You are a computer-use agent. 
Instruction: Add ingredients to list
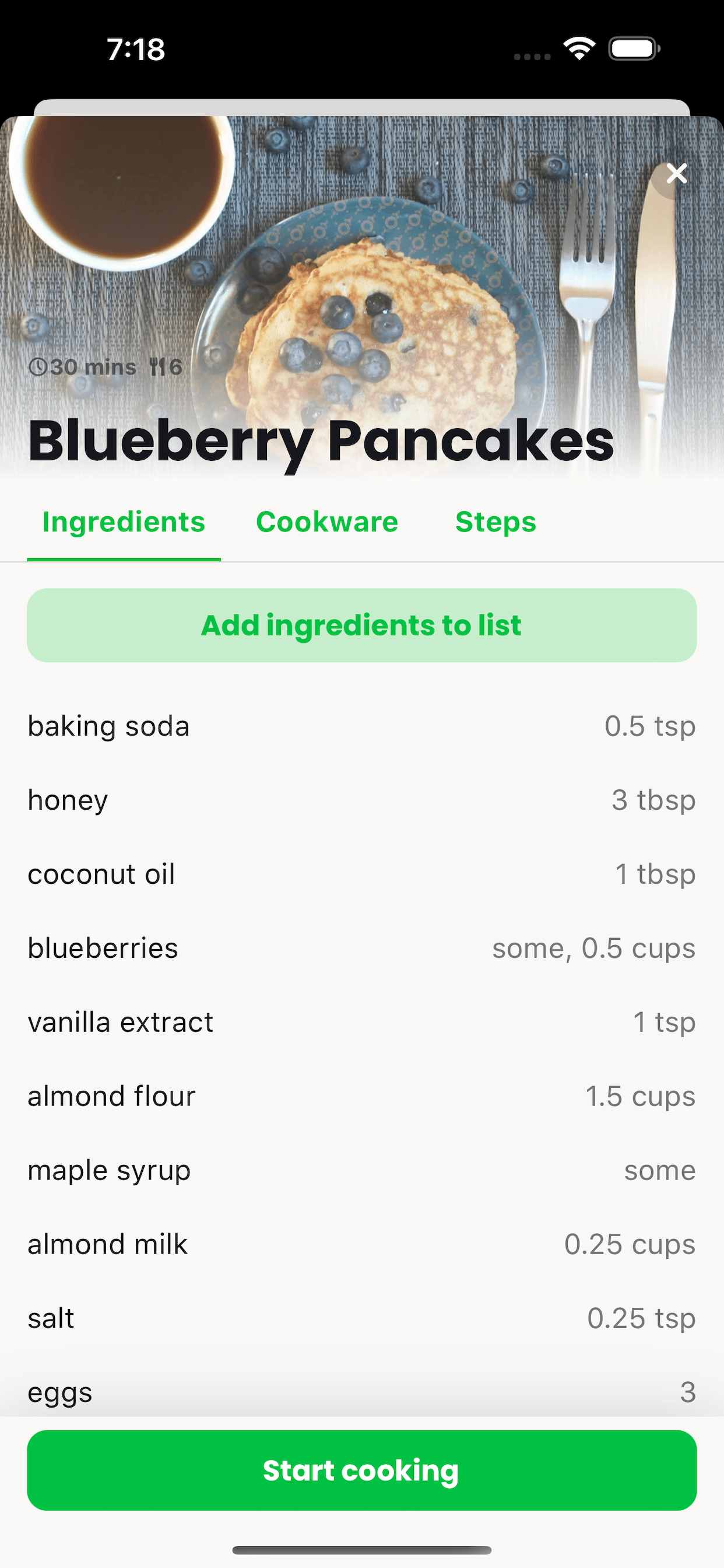click(362, 625)
